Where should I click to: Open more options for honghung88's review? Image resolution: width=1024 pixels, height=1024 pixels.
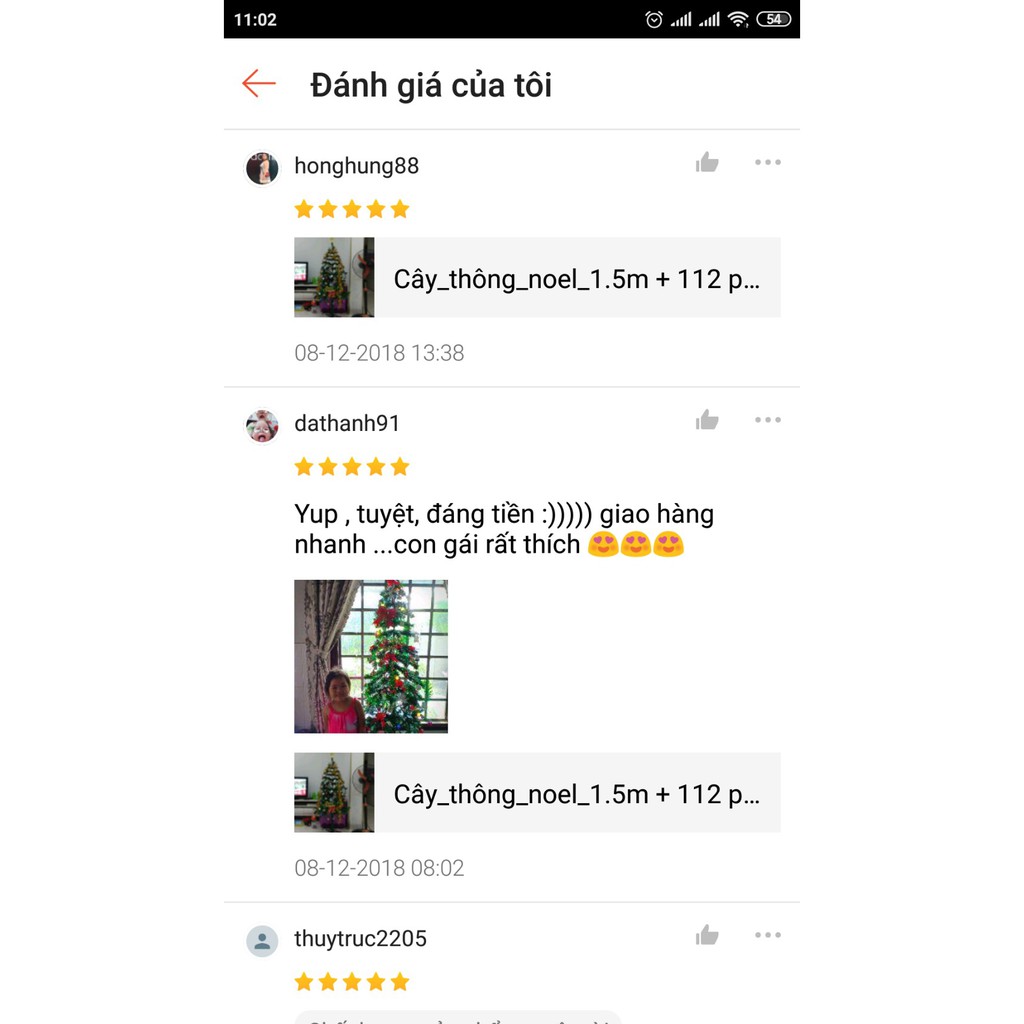(767, 162)
